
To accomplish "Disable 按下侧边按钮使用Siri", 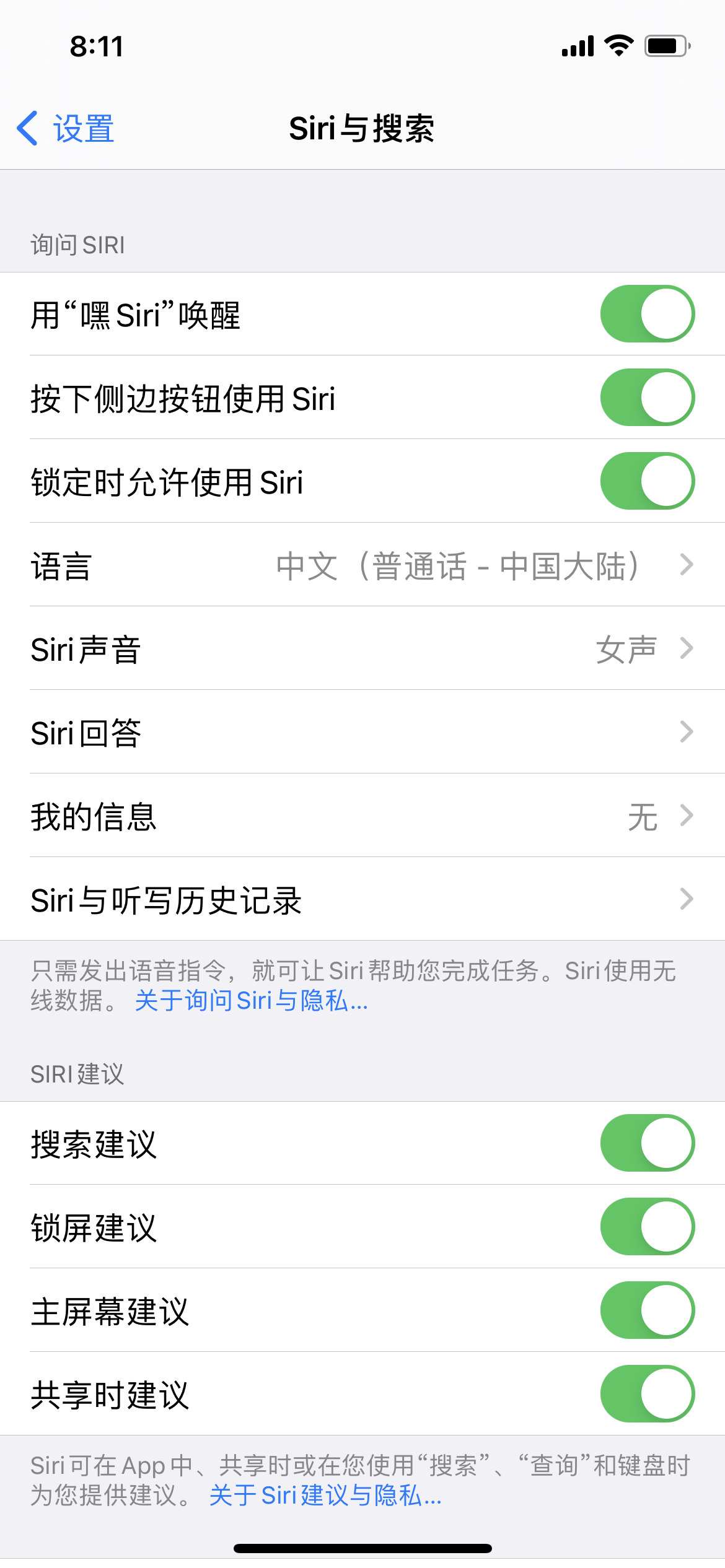I will click(x=647, y=398).
